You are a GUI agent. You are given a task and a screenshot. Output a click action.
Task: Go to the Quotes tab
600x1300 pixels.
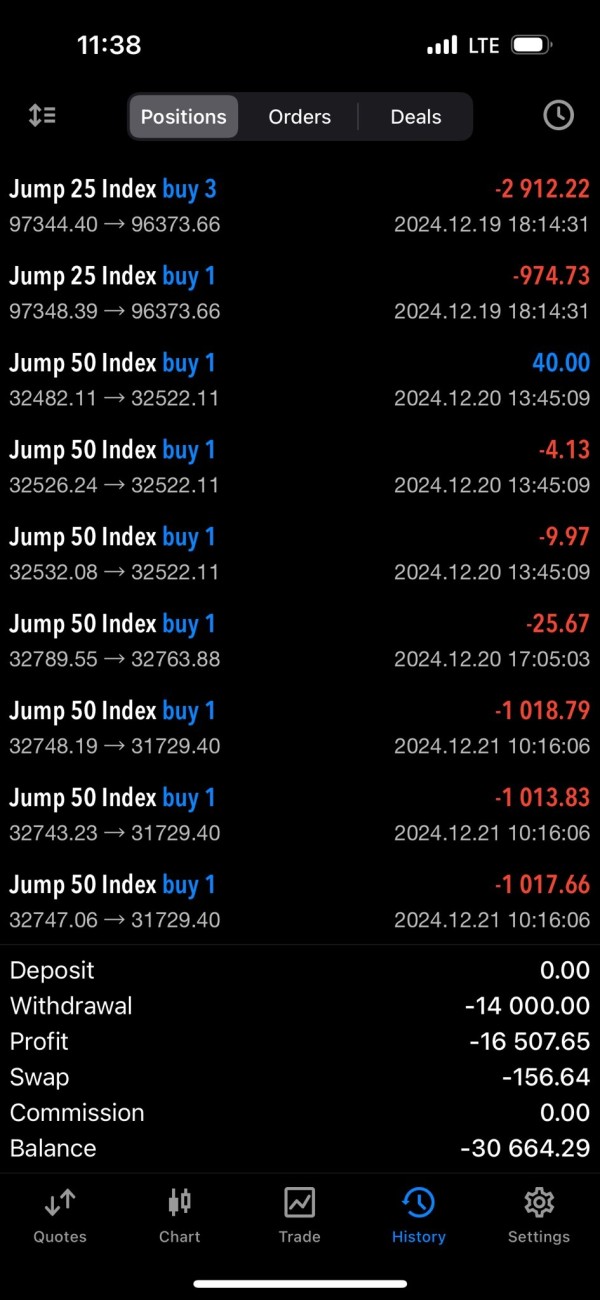[x=60, y=1215]
